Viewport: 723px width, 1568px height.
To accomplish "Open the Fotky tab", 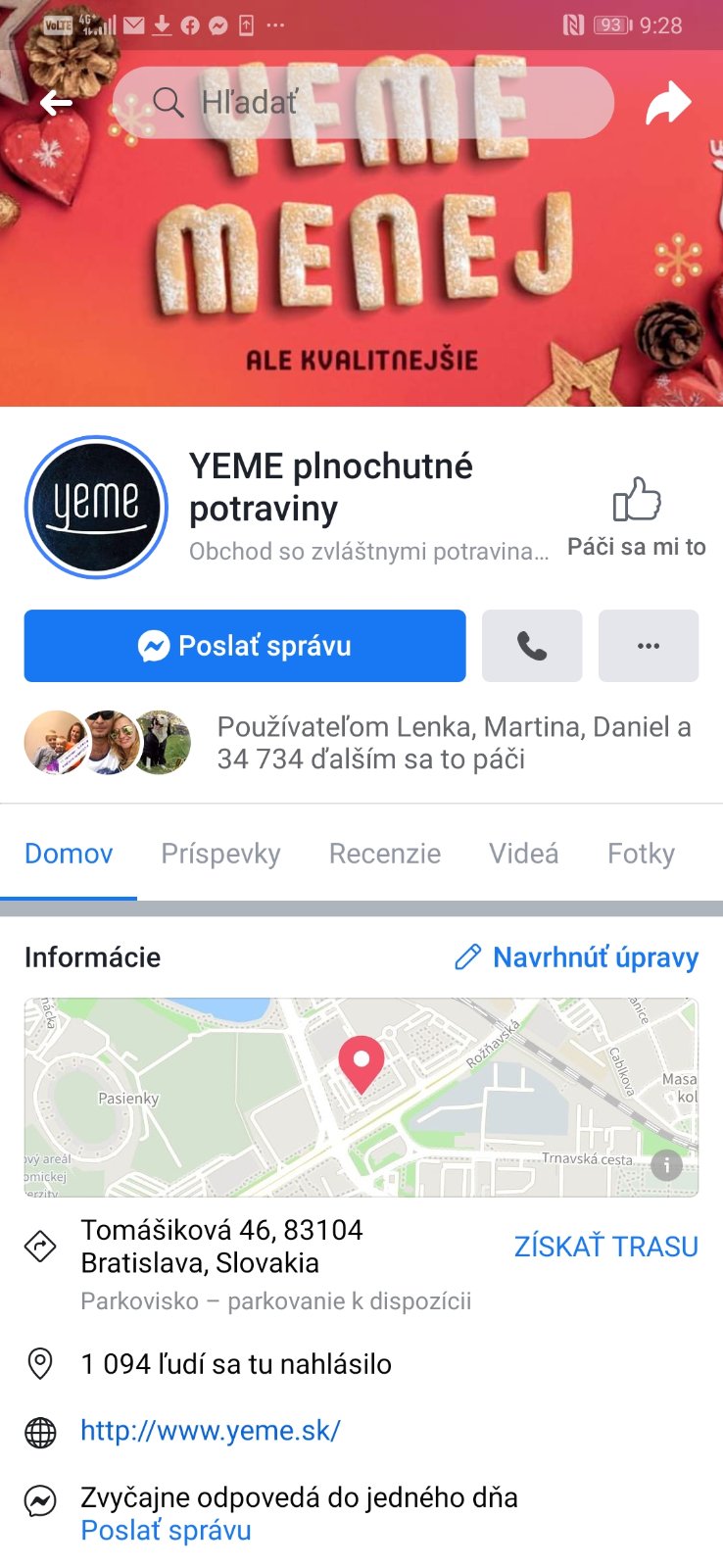I will coord(641,854).
